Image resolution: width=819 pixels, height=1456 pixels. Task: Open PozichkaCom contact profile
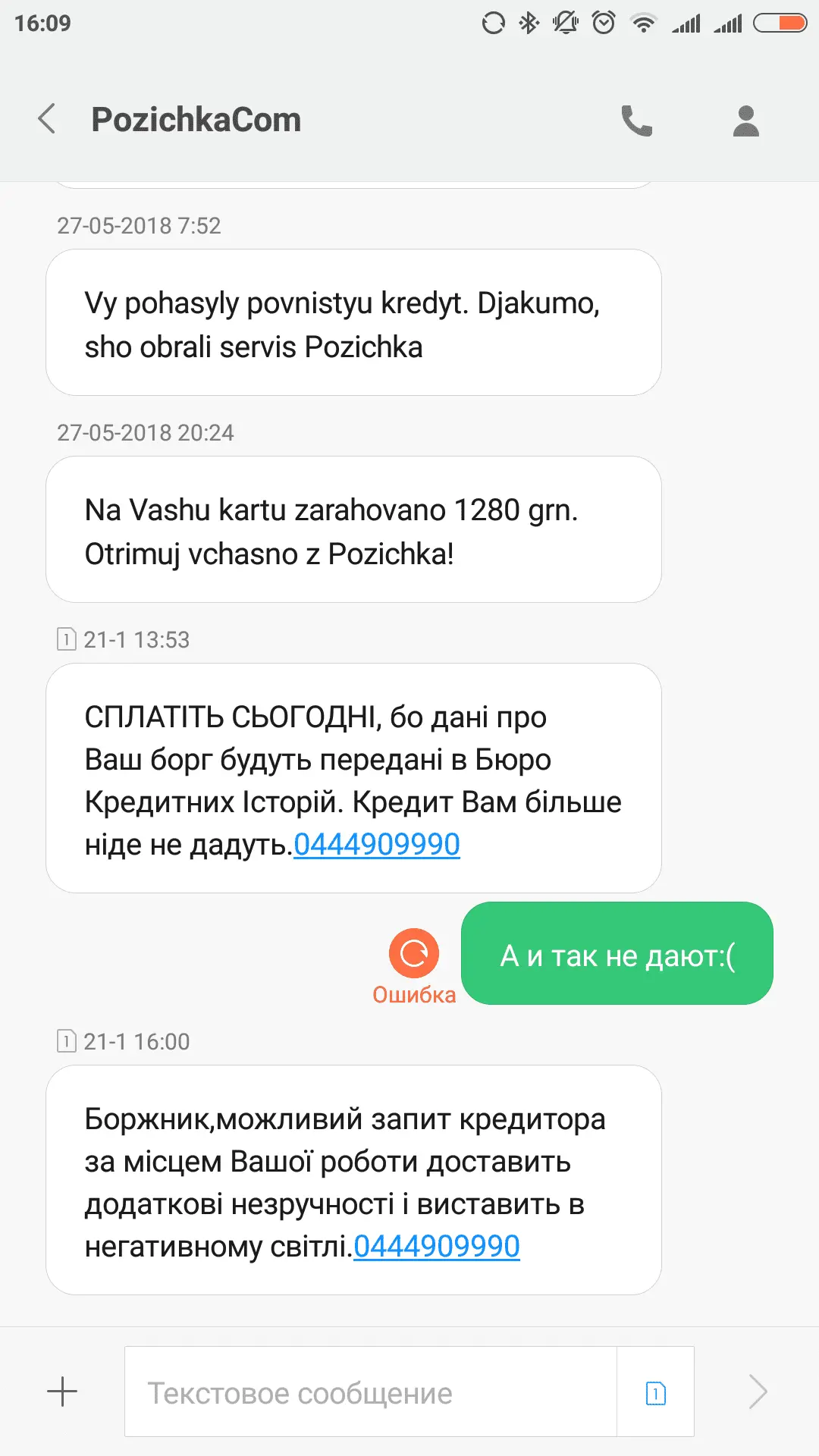pos(745,121)
